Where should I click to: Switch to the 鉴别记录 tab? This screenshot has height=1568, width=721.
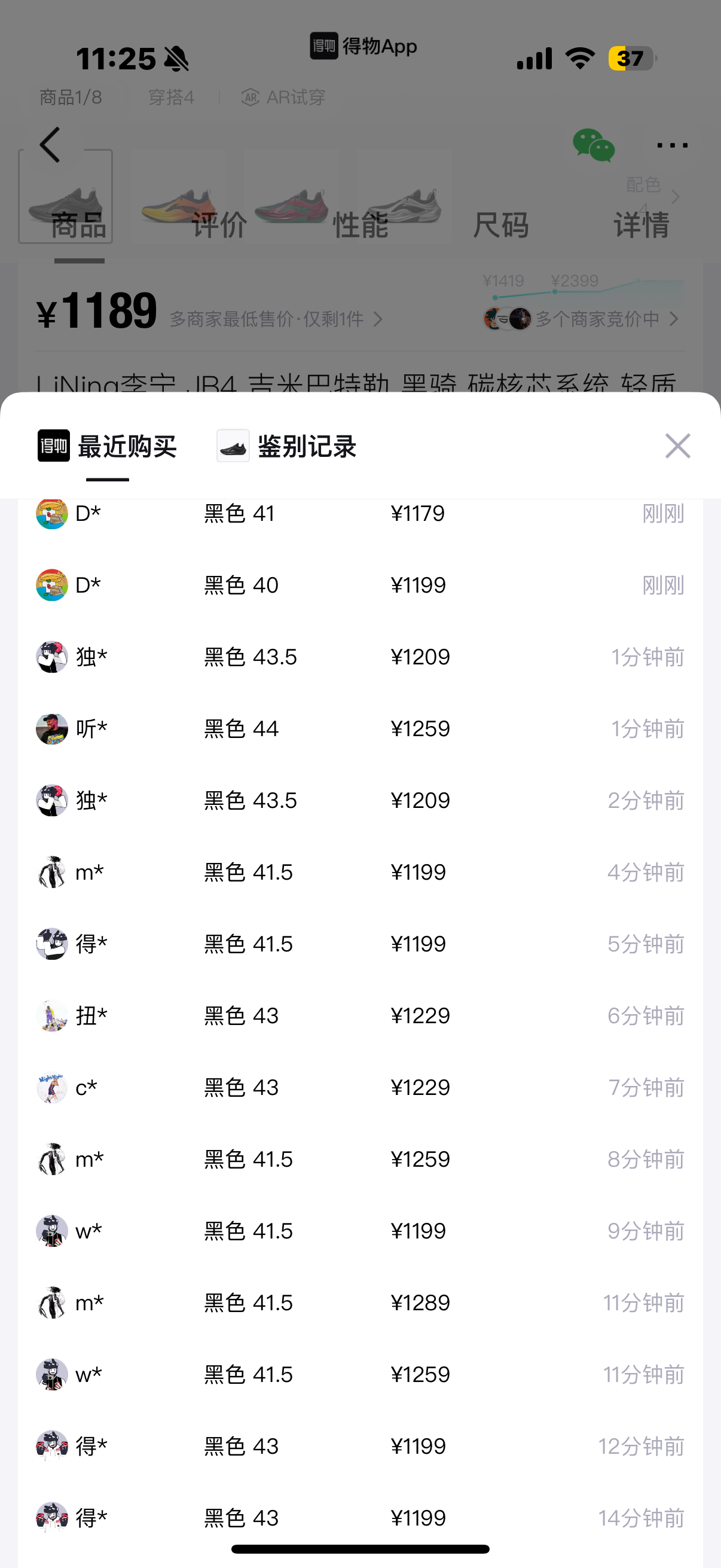click(x=306, y=446)
